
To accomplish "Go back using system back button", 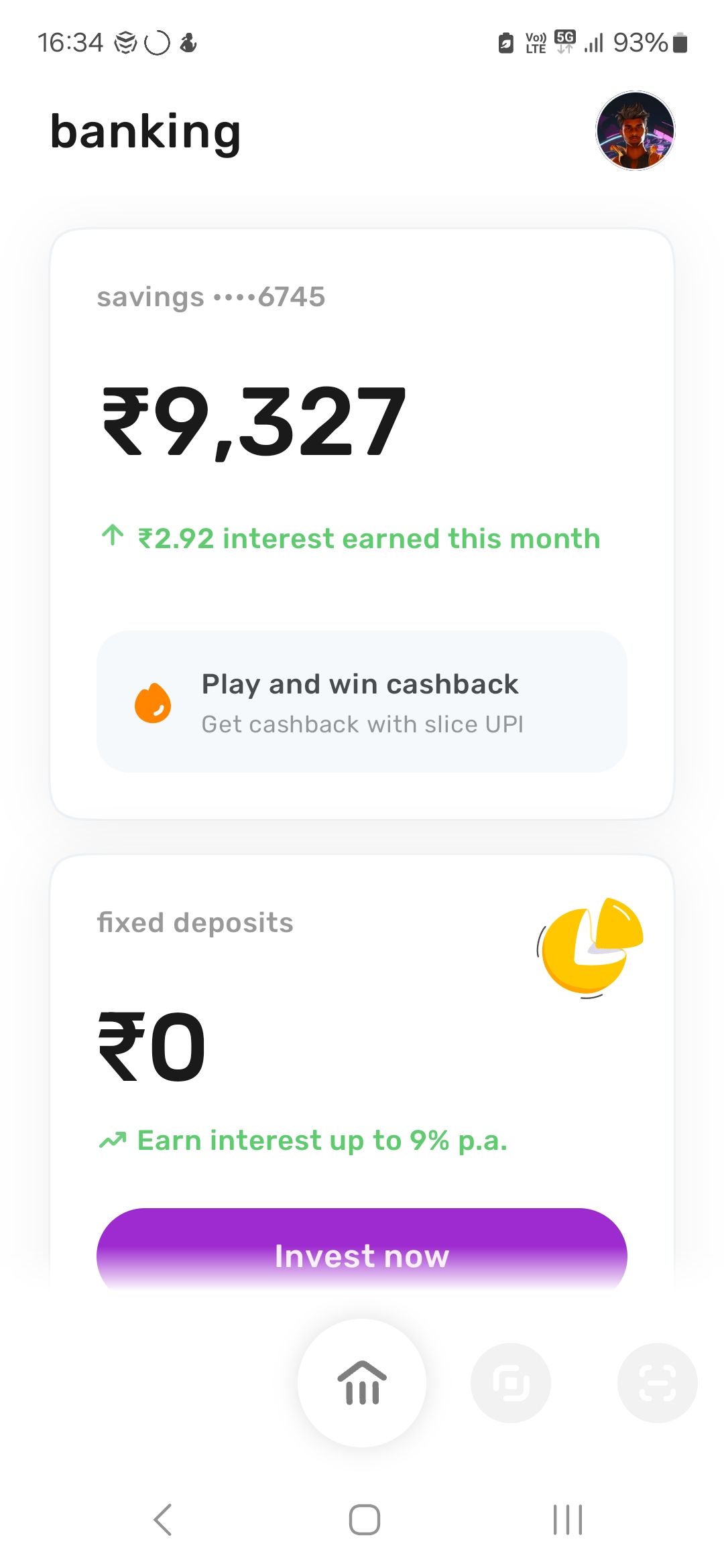I will click(x=163, y=1519).
